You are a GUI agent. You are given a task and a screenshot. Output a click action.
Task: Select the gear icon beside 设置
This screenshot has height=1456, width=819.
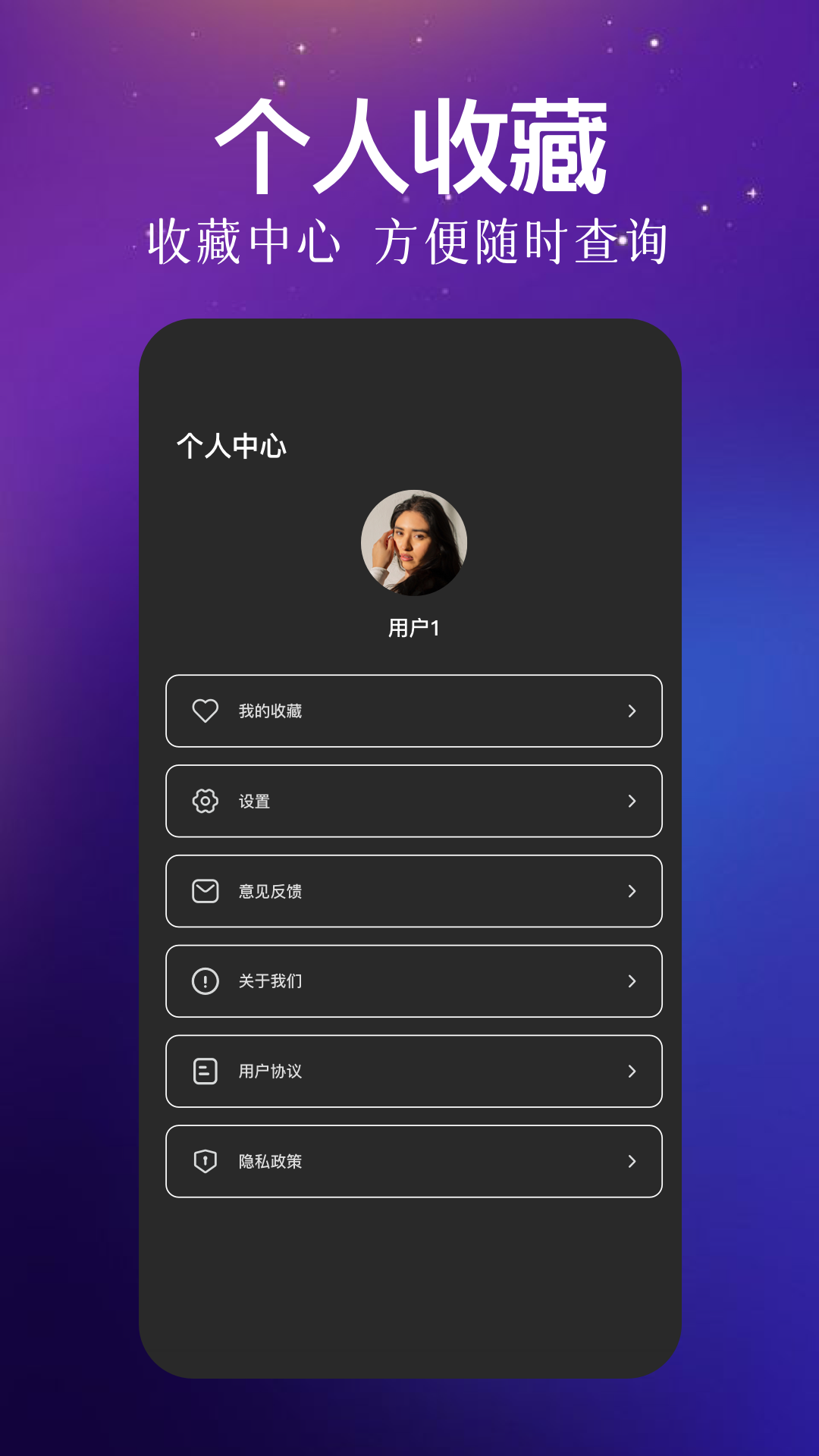205,802
